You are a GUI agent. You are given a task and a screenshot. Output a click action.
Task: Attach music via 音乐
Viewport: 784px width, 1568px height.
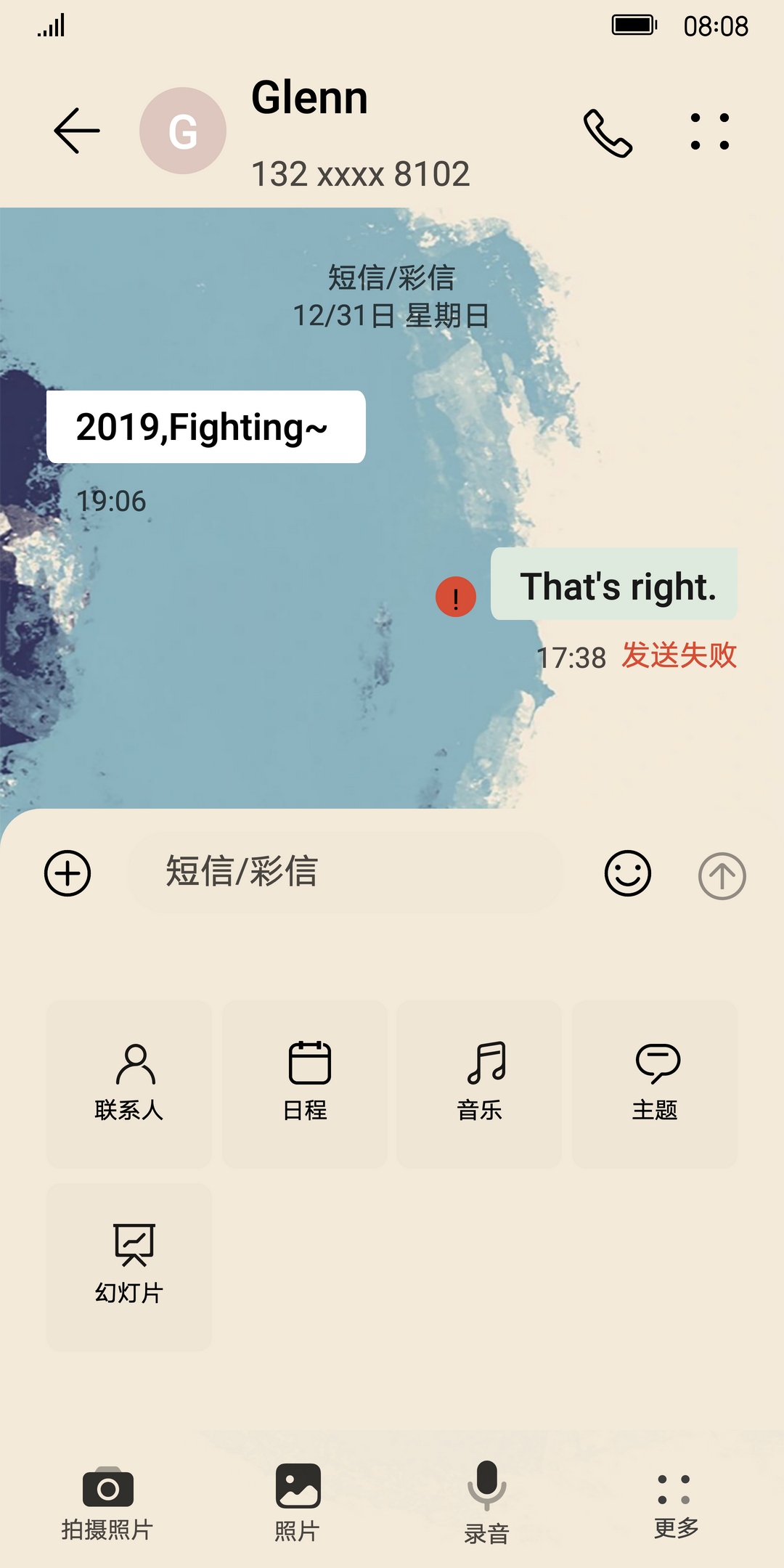479,1083
